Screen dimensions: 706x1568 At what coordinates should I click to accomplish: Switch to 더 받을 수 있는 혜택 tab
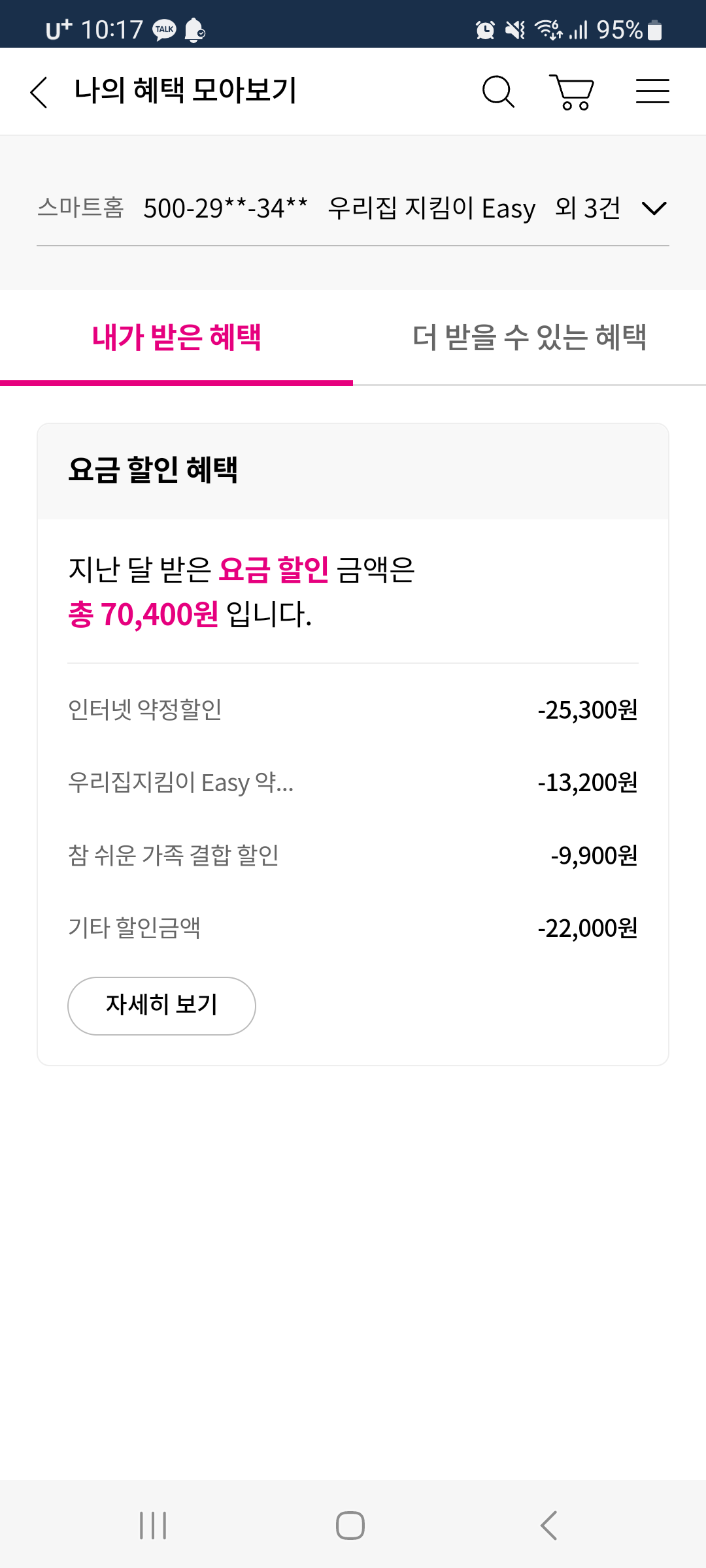pos(529,338)
